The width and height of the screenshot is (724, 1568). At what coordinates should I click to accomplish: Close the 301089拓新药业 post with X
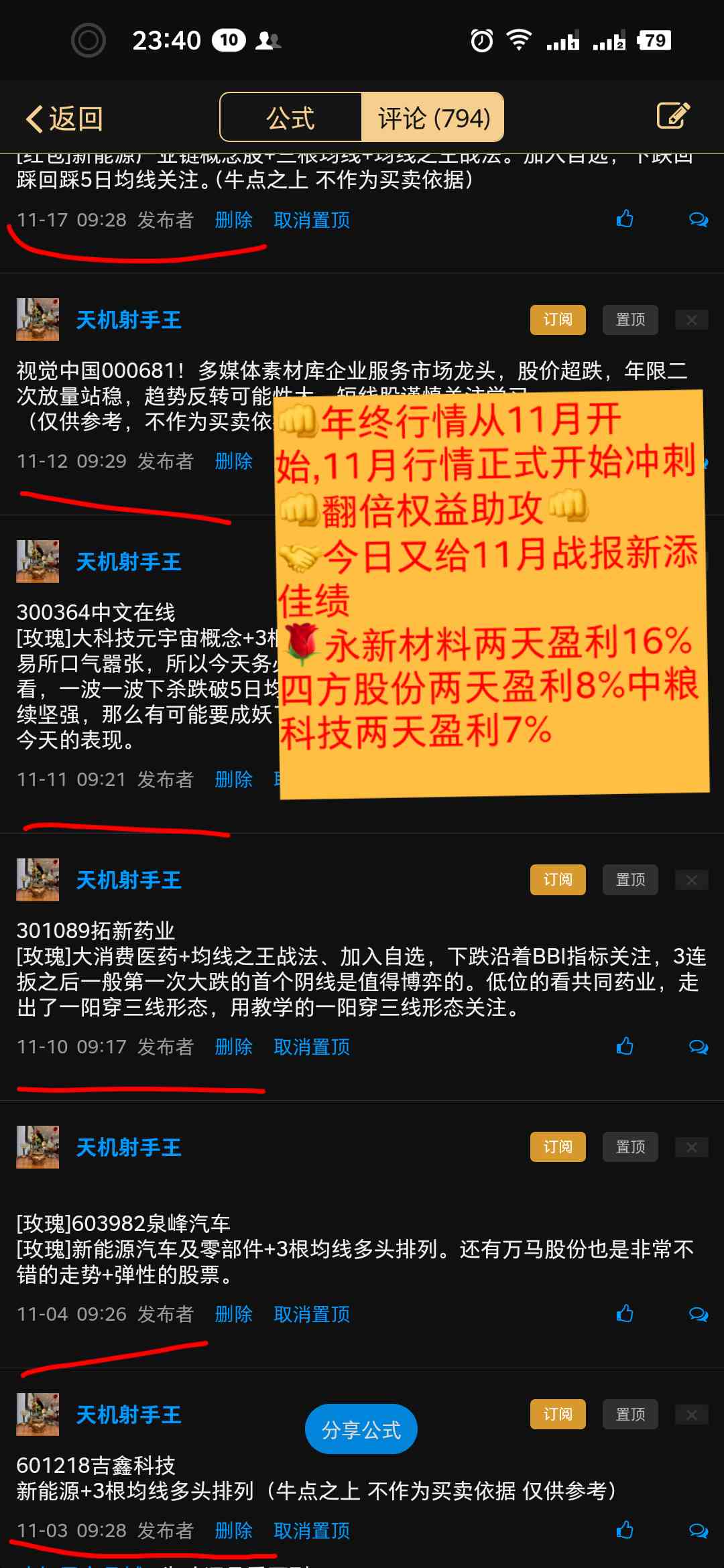(x=691, y=880)
